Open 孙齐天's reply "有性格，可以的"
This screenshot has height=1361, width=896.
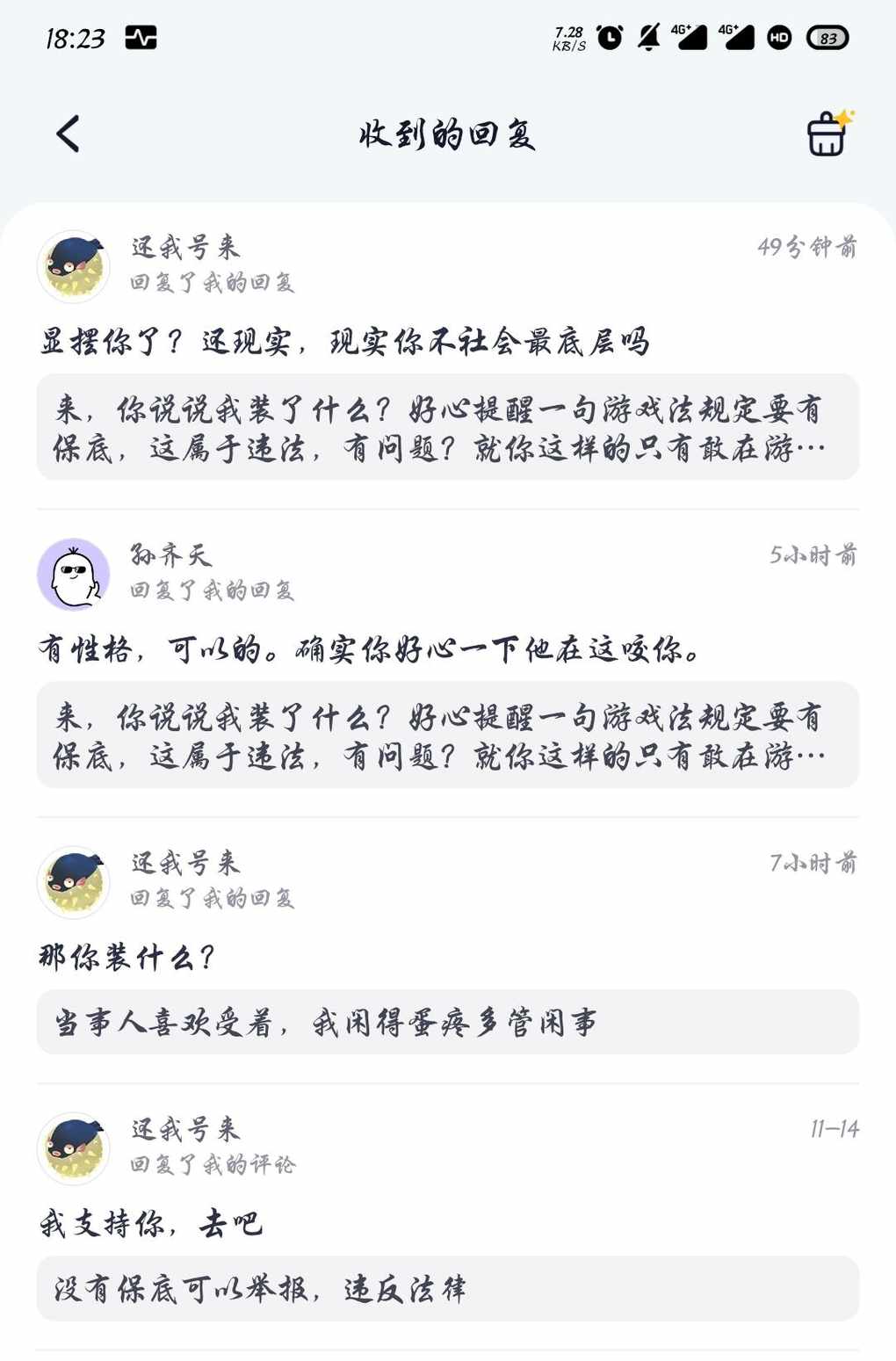pos(369,650)
